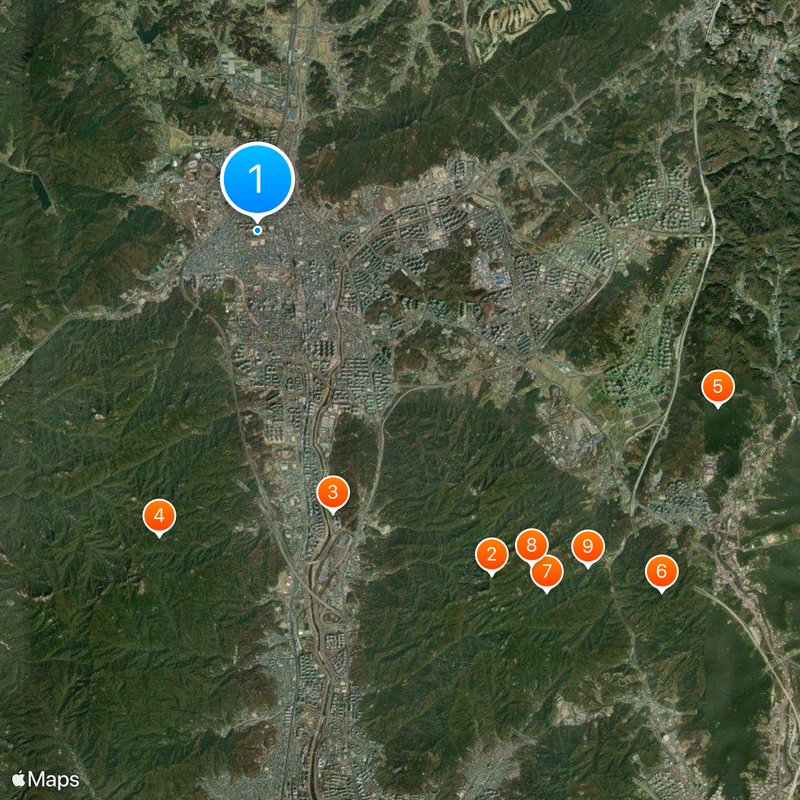This screenshot has height=800, width=800.
Task: Open the location pin numbered 6
Action: (x=661, y=572)
